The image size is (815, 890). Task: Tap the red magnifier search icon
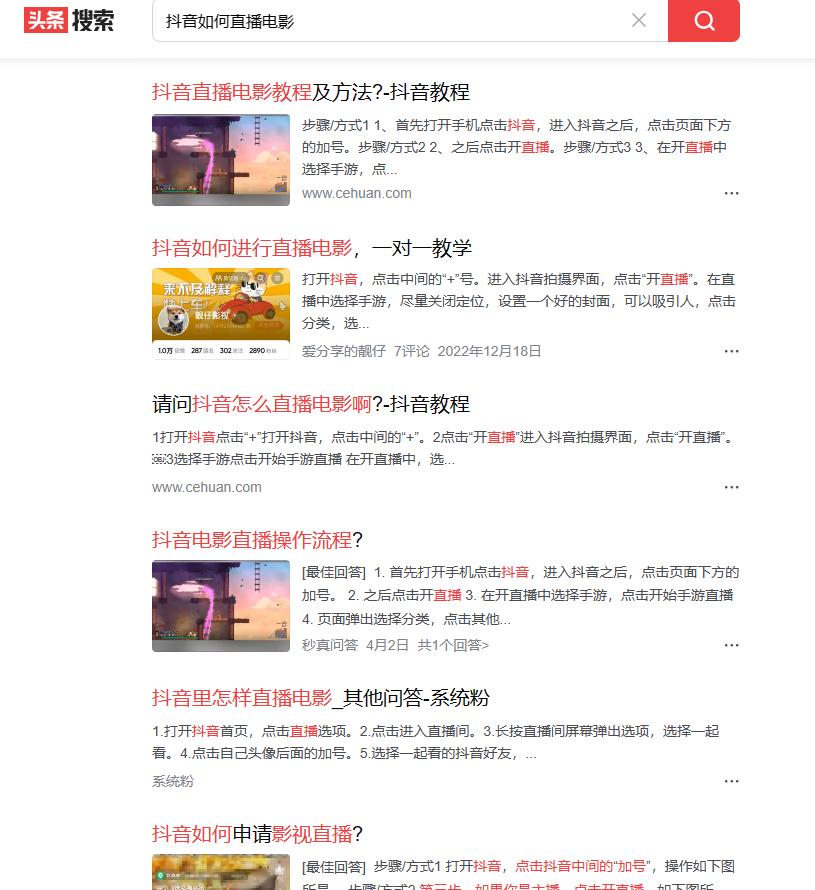point(704,22)
